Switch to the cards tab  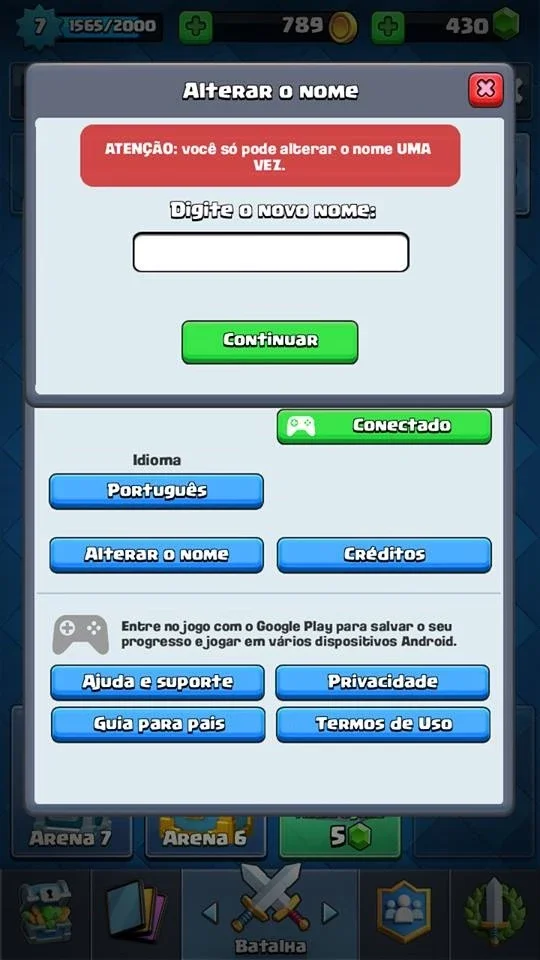[136, 914]
